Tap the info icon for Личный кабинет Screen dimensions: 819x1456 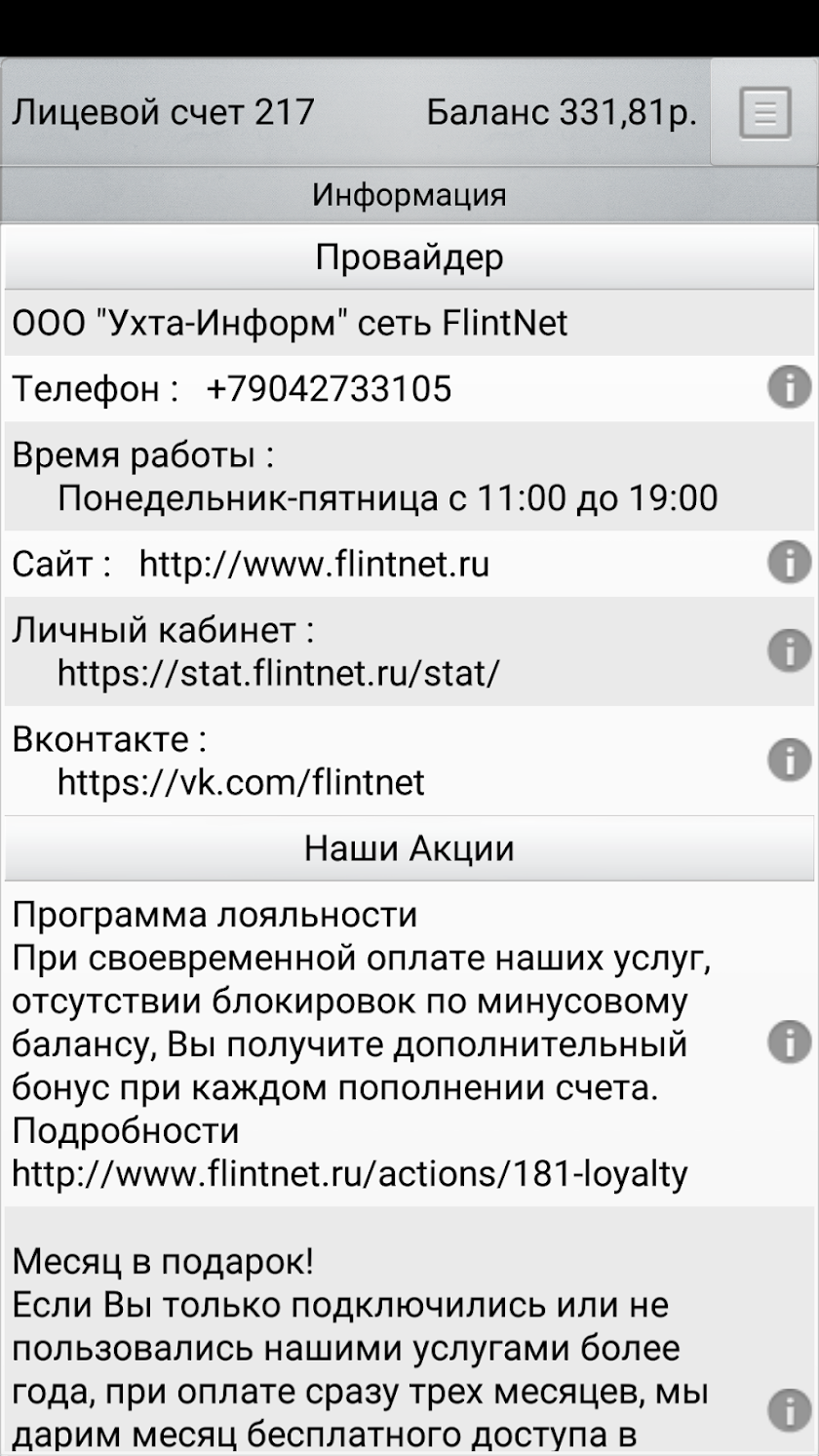tap(789, 650)
